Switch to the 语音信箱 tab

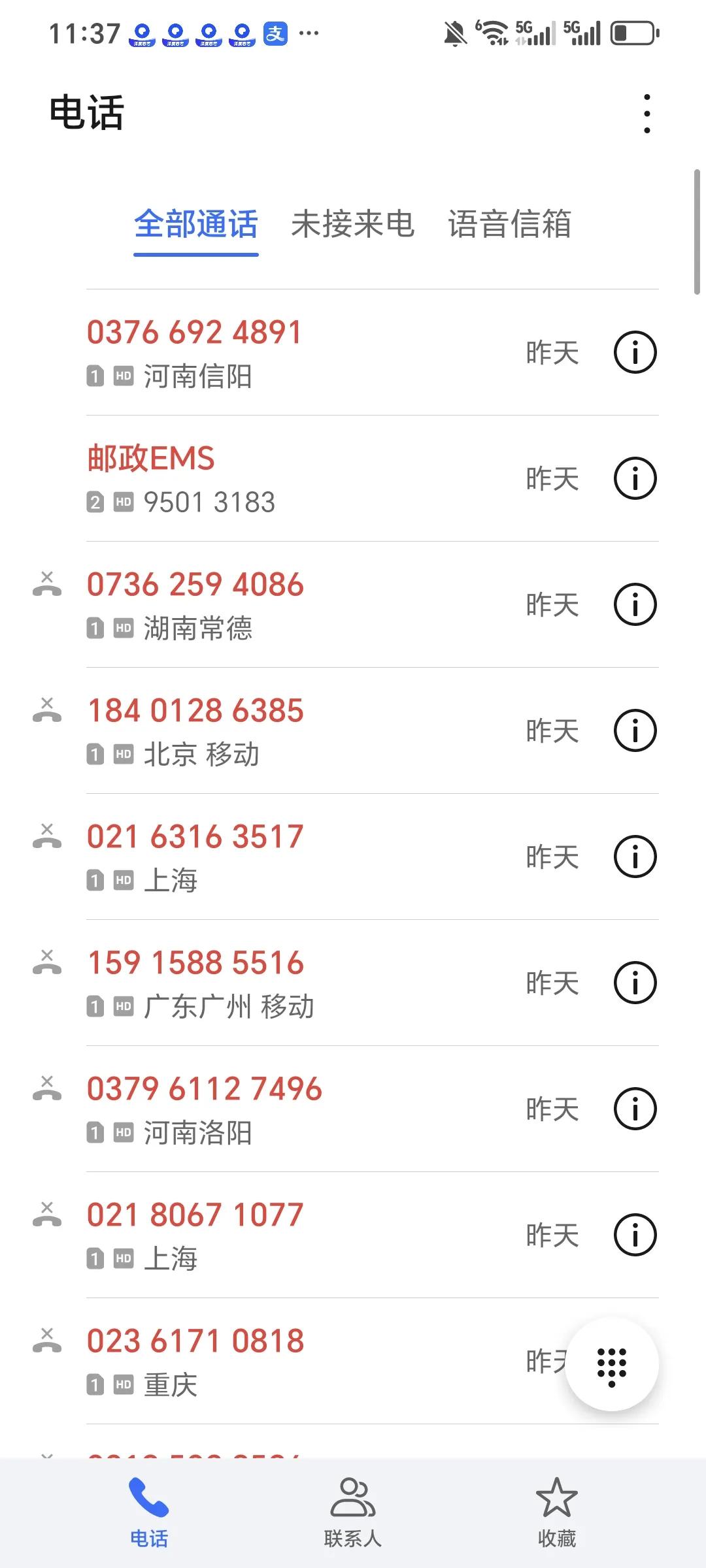tap(509, 224)
